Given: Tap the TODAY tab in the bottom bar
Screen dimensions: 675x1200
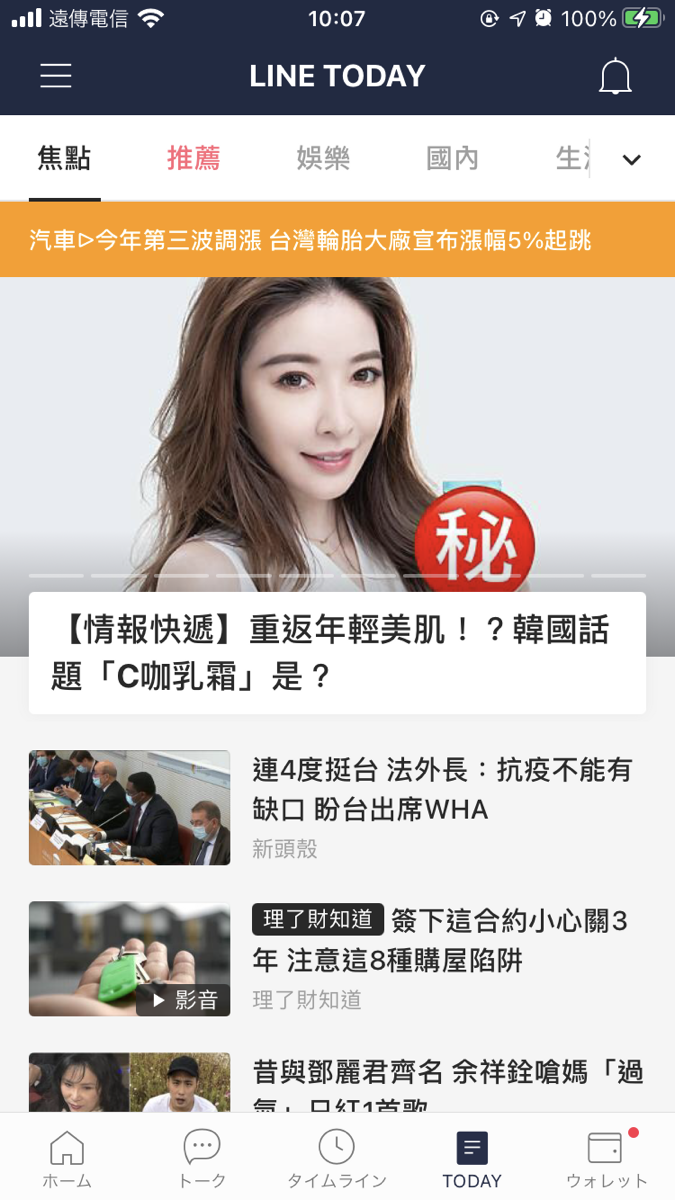Looking at the screenshot, I should pyautogui.click(x=472, y=1159).
